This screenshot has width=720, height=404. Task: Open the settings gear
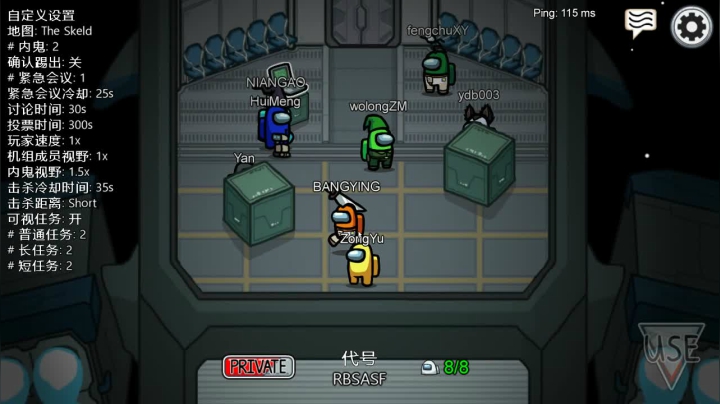[x=691, y=26]
